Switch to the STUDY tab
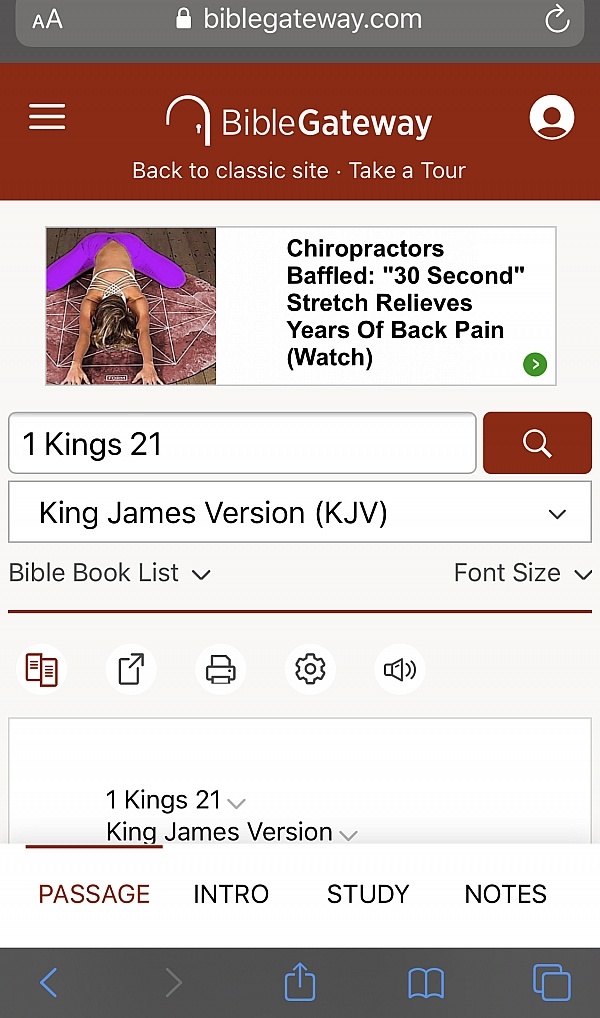The height and width of the screenshot is (1018, 600). point(368,894)
